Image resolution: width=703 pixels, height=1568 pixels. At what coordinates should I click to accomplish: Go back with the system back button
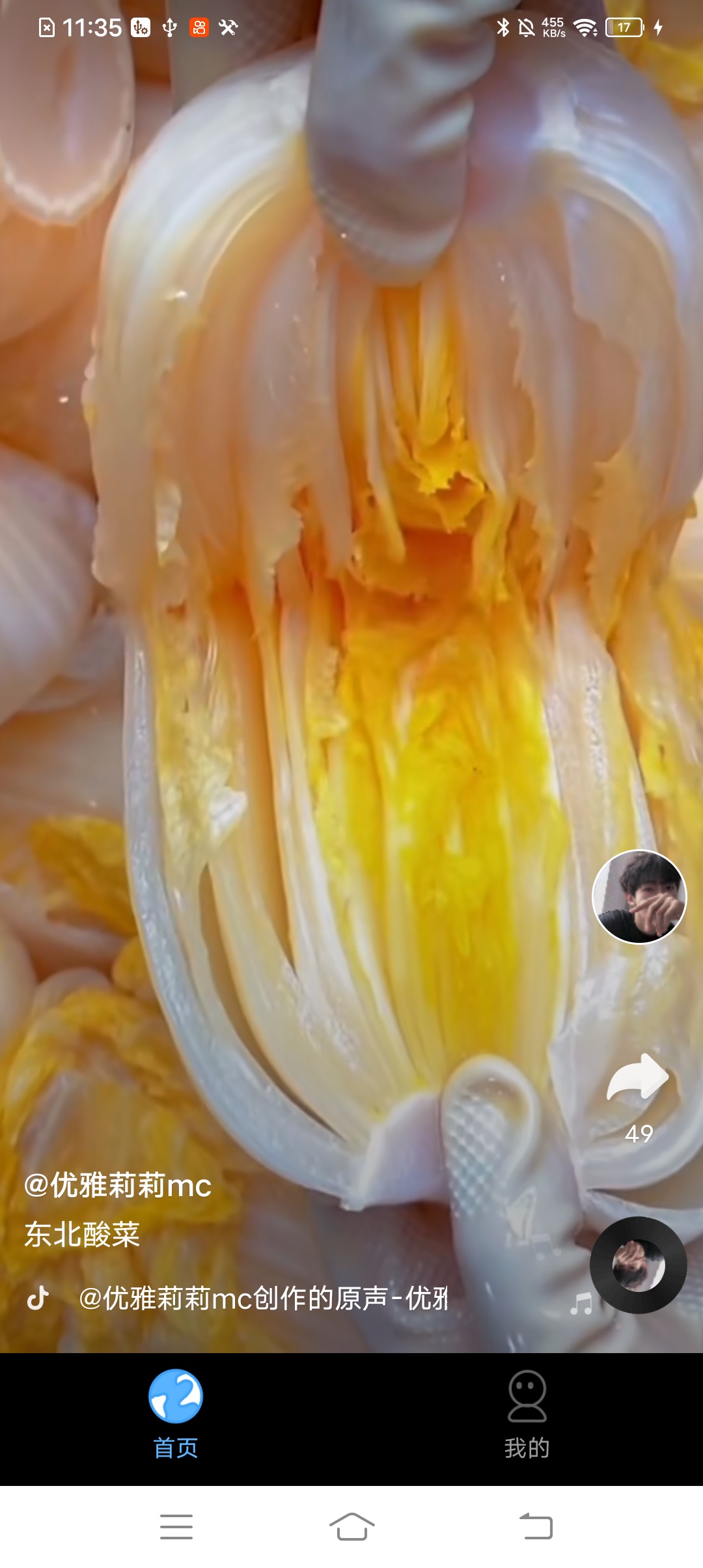click(x=536, y=1526)
